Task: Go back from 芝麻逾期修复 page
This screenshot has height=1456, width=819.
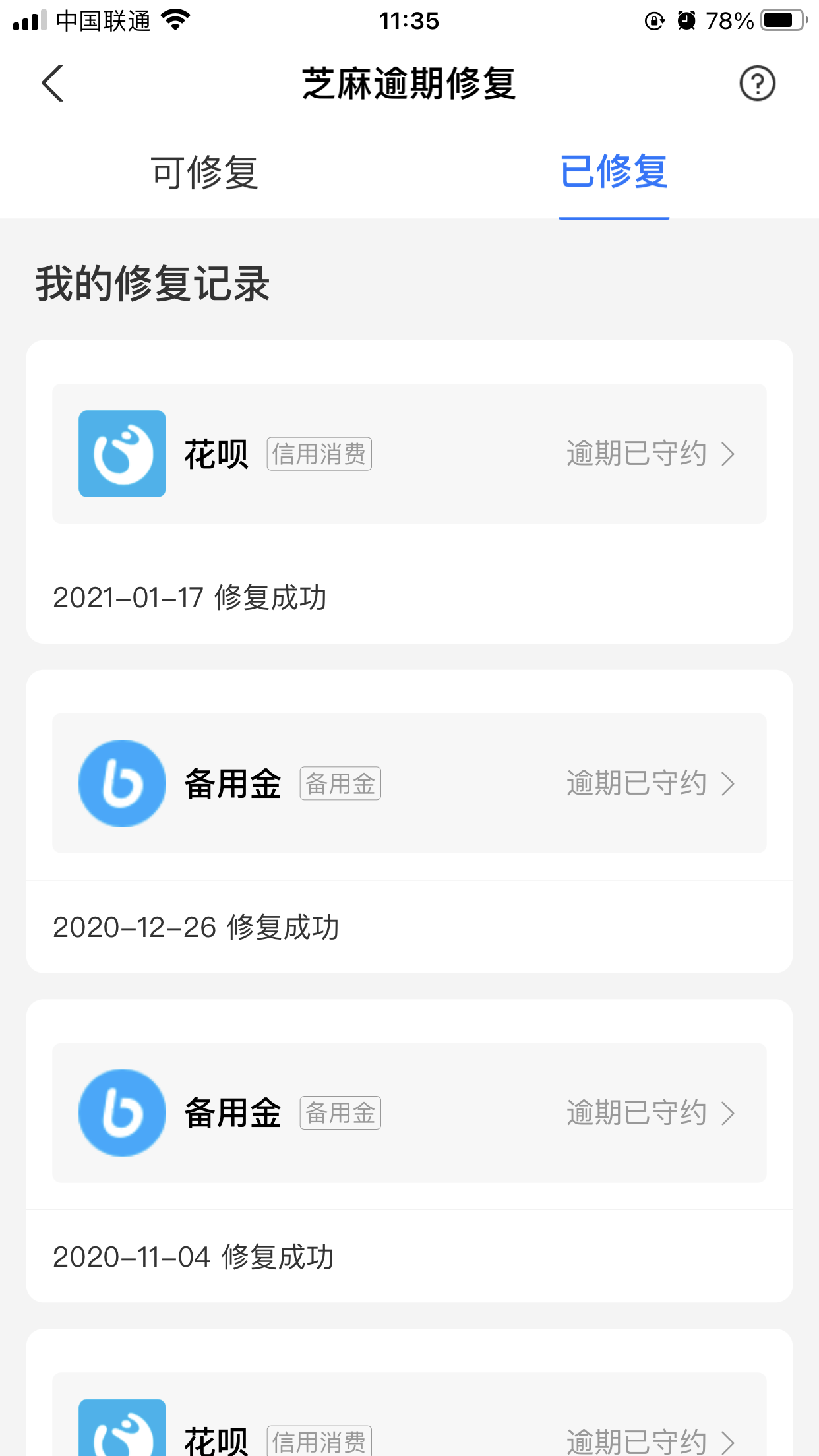Action: coord(53,83)
